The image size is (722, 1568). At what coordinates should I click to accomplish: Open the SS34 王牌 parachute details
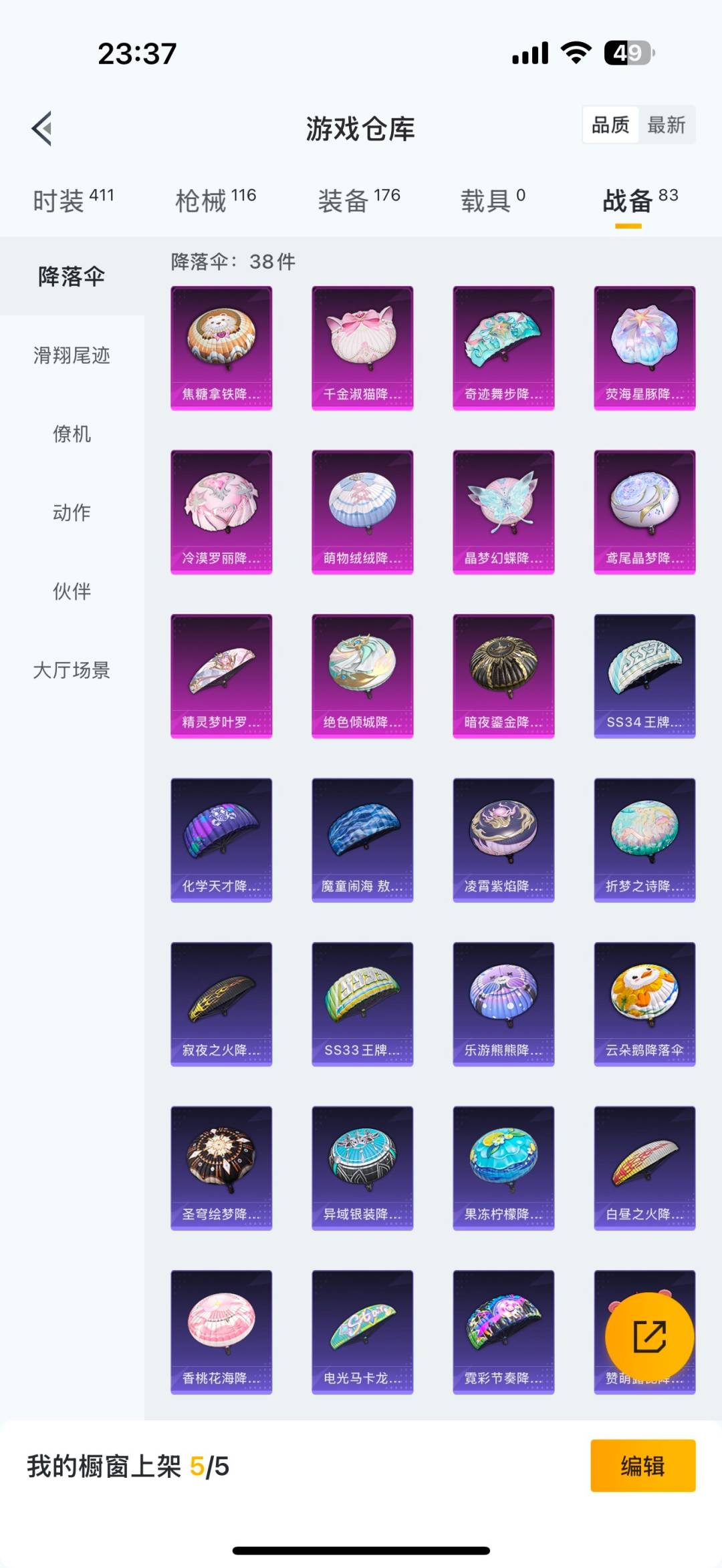pyautogui.click(x=644, y=675)
